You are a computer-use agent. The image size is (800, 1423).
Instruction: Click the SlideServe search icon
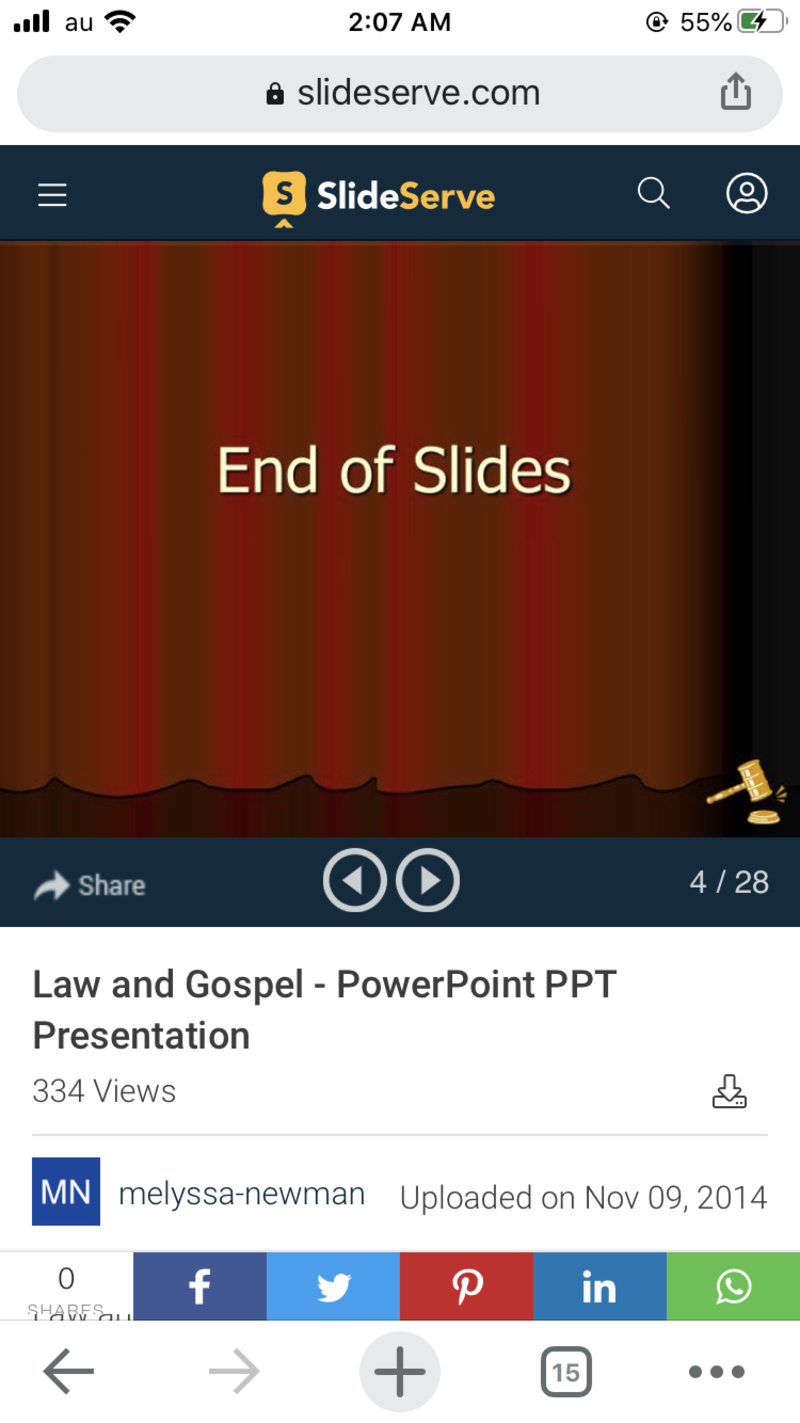point(653,193)
